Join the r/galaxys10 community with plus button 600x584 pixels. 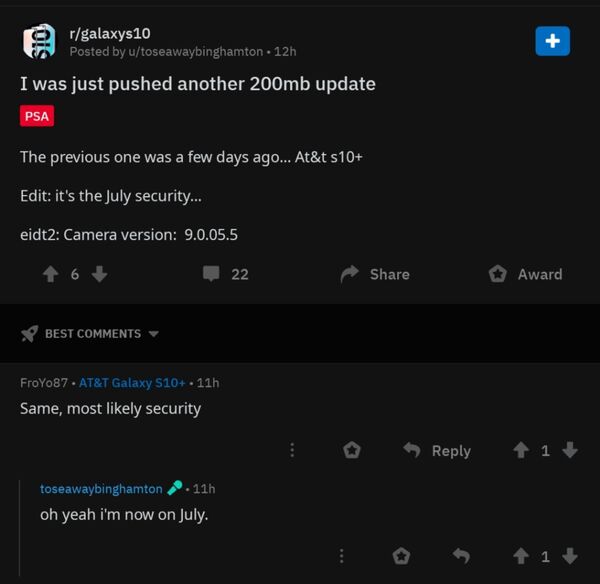552,41
